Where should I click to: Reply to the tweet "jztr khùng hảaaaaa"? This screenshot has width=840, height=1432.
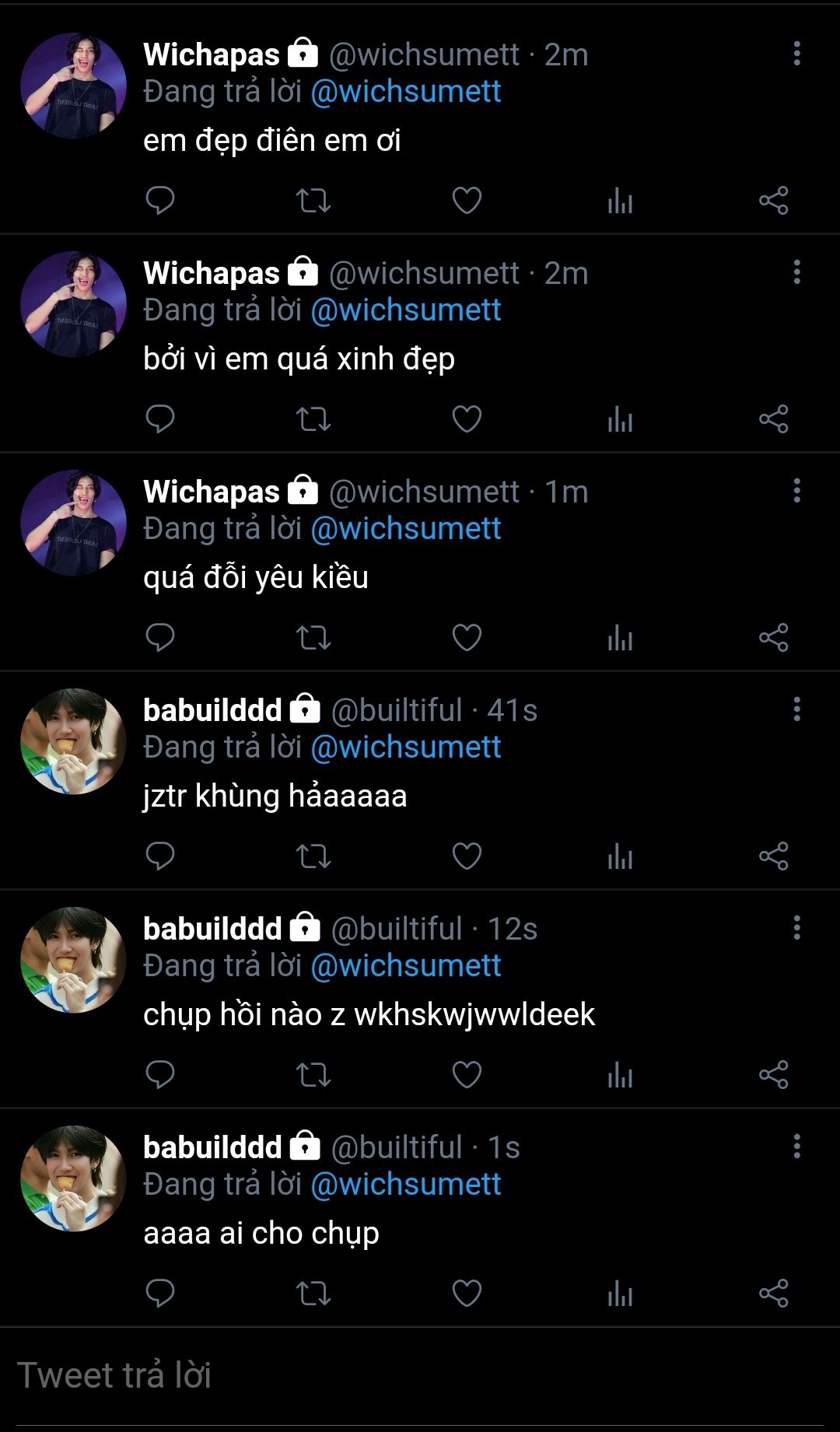pos(160,856)
